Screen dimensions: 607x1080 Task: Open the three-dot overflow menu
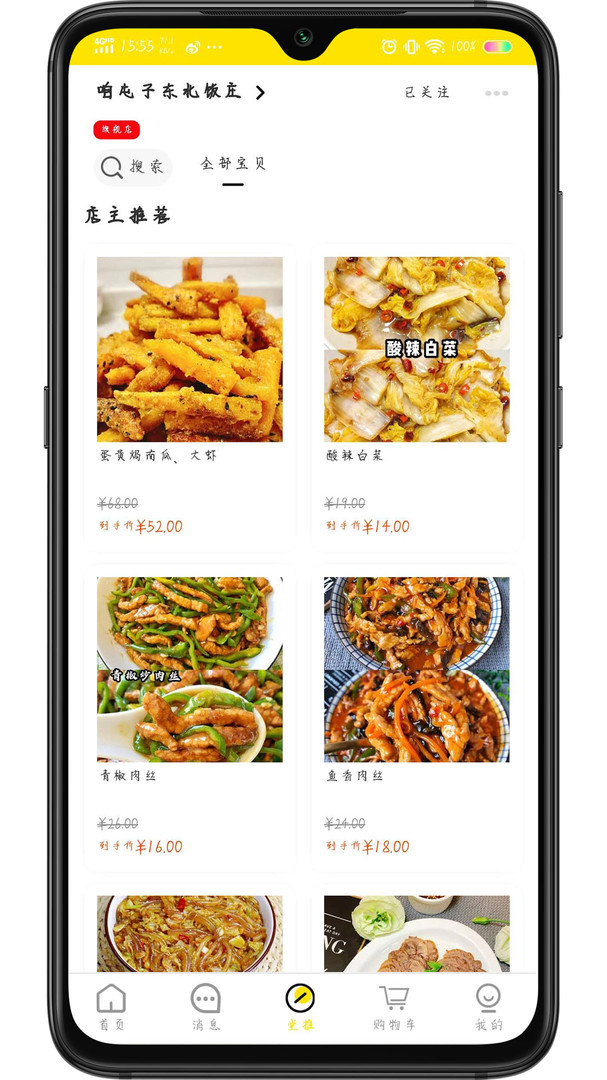[x=496, y=93]
